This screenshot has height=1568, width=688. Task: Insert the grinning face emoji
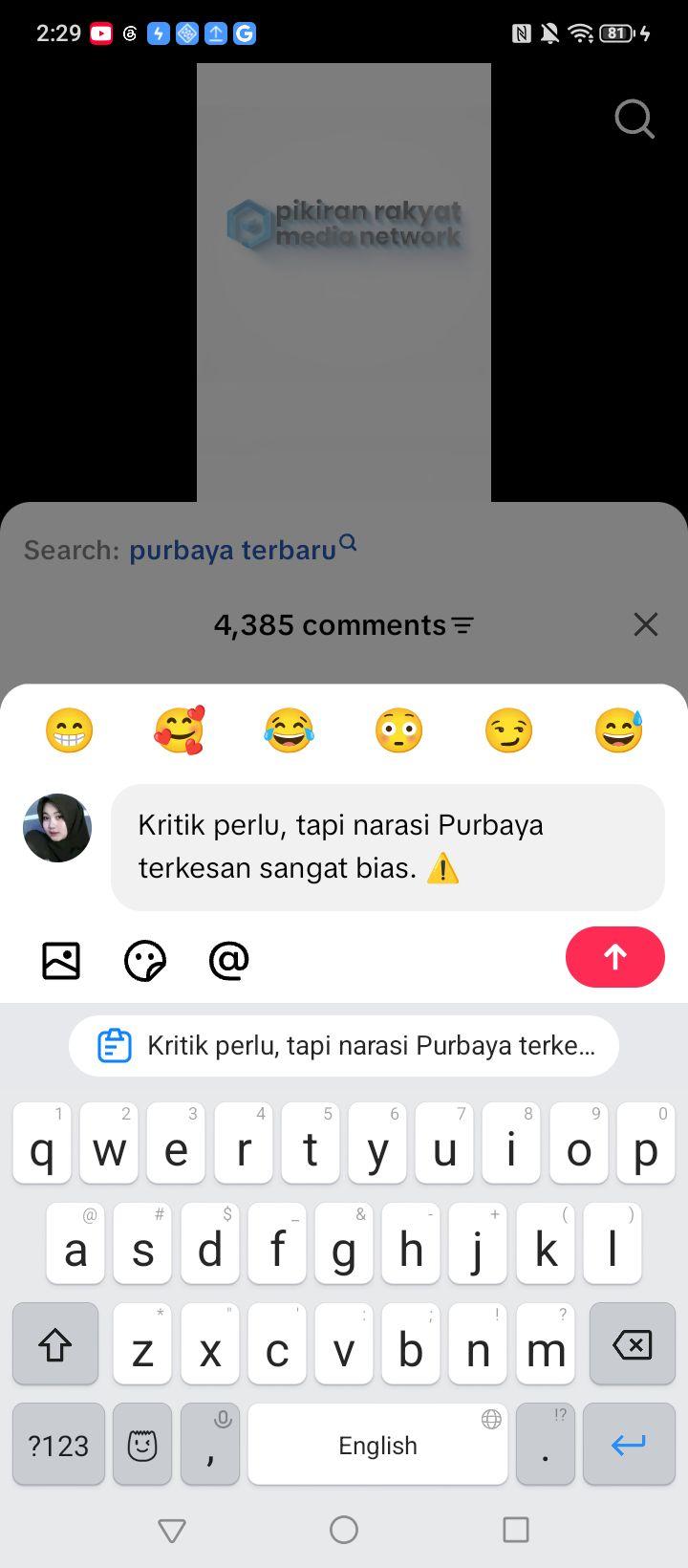point(70,730)
